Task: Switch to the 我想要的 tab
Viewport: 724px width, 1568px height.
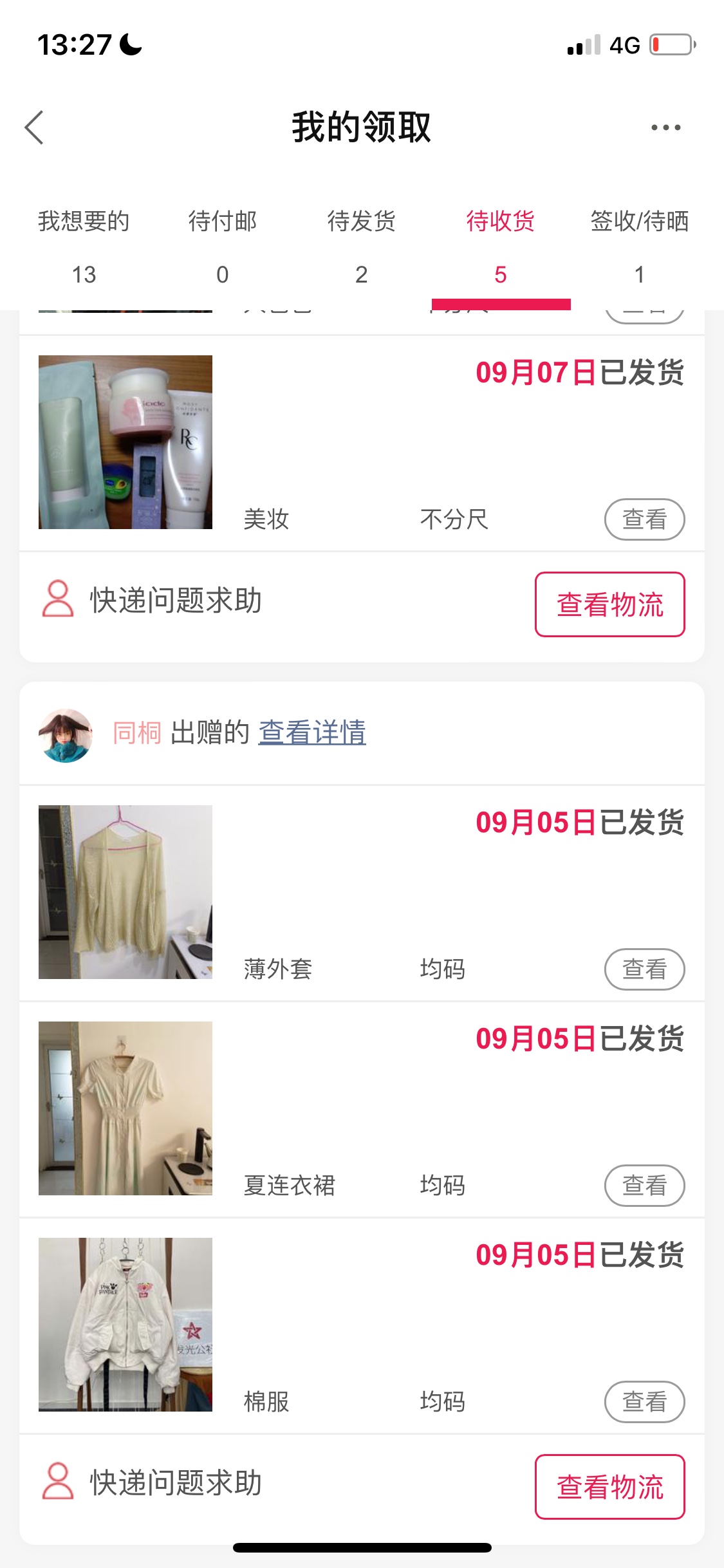Action: [x=84, y=246]
